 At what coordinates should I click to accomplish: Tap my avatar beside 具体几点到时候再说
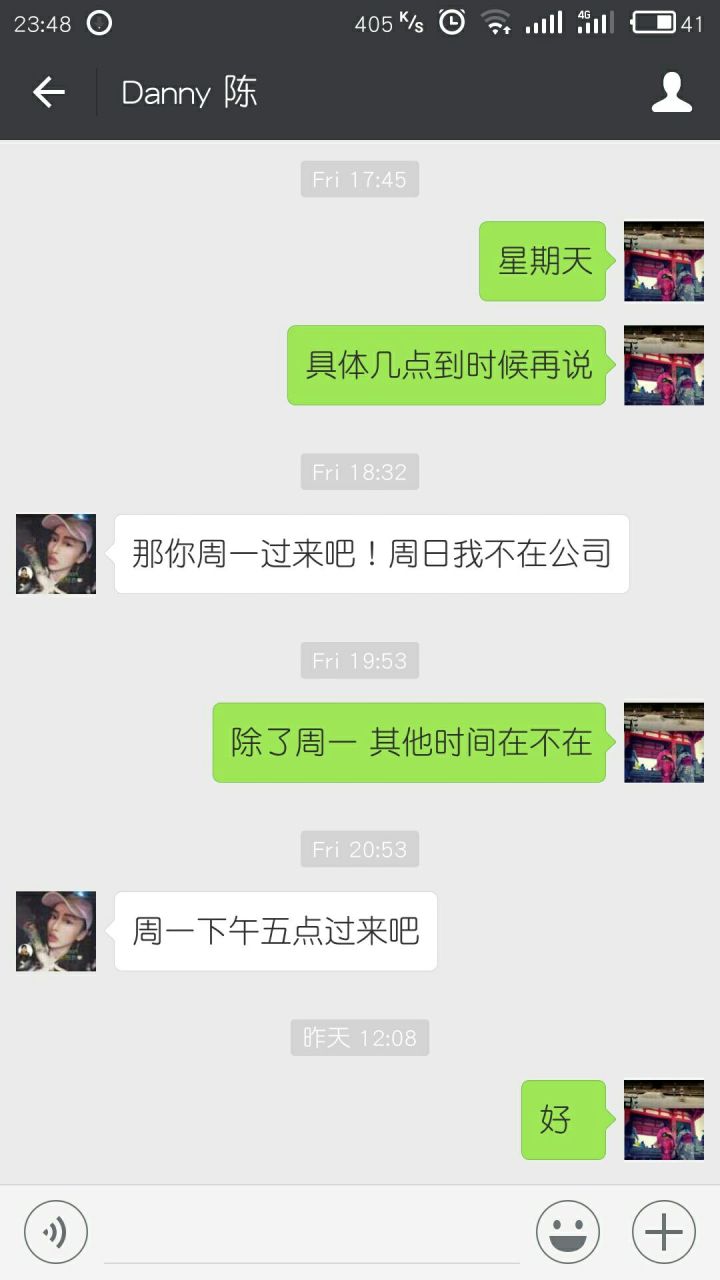click(664, 365)
